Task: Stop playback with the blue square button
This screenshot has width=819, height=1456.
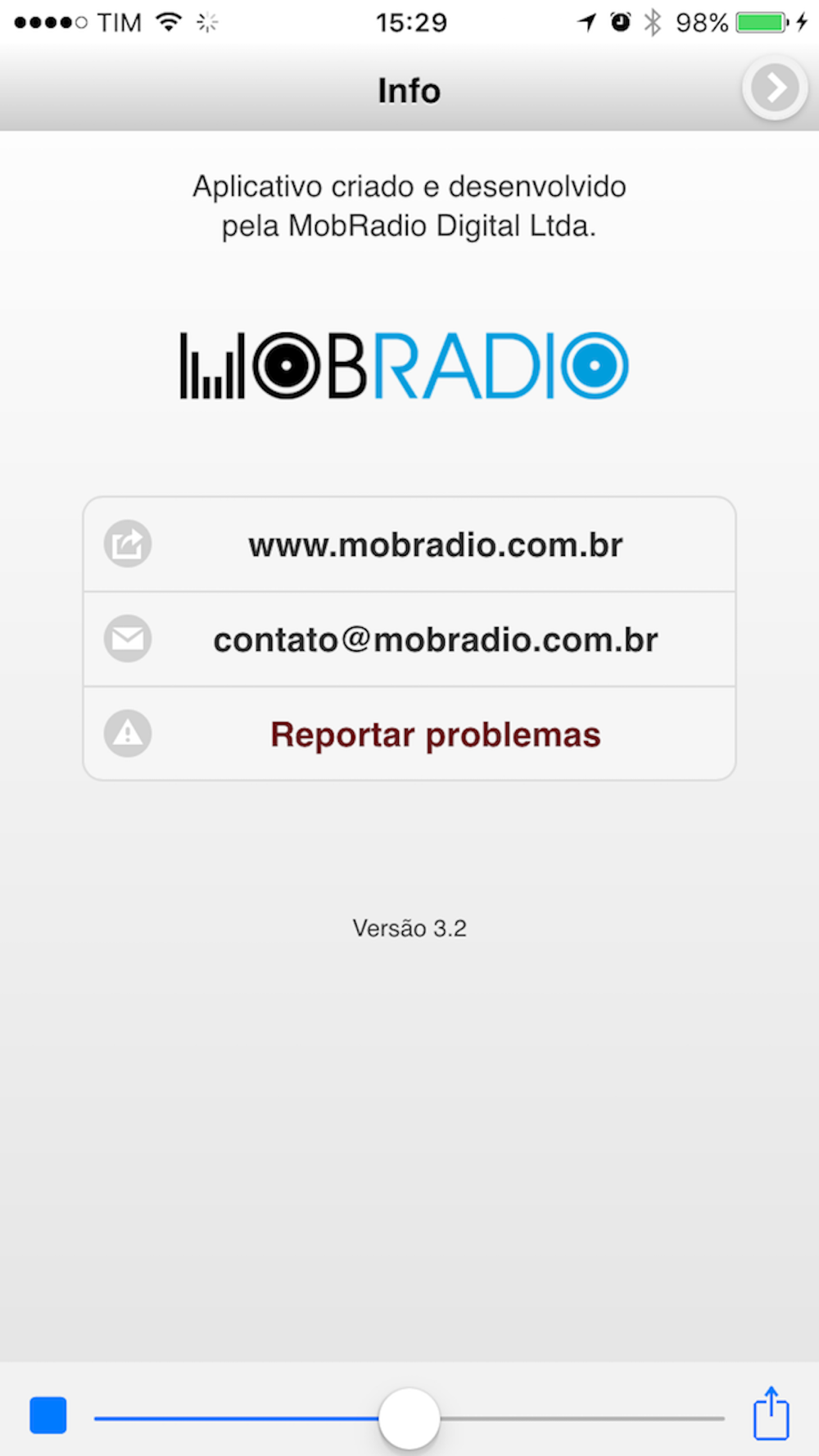Action: pyautogui.click(x=48, y=1416)
